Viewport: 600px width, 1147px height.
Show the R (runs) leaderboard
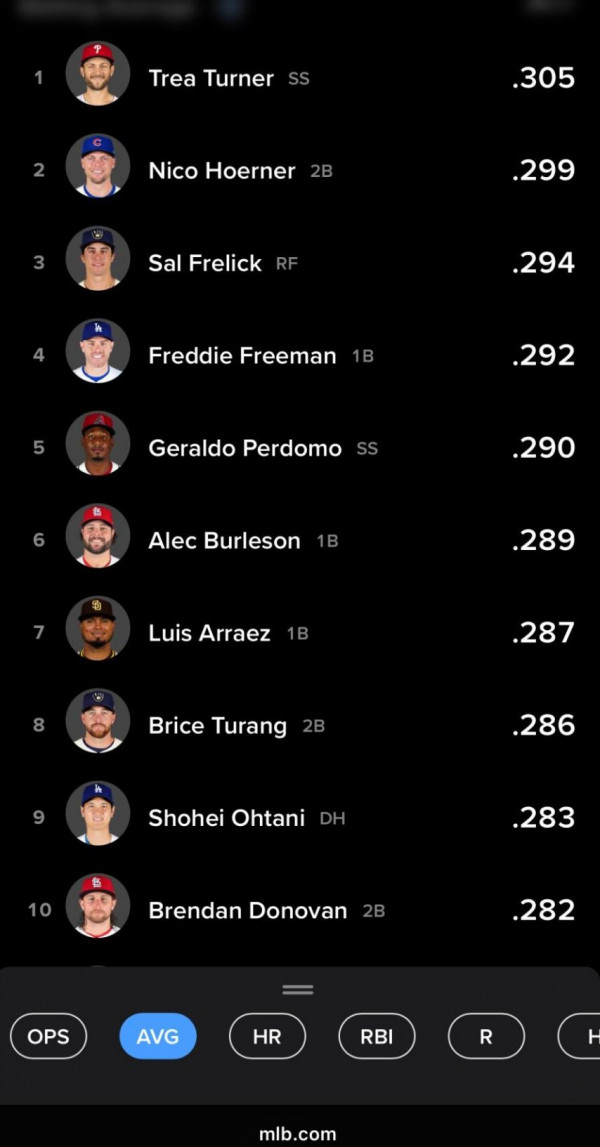(x=486, y=1036)
